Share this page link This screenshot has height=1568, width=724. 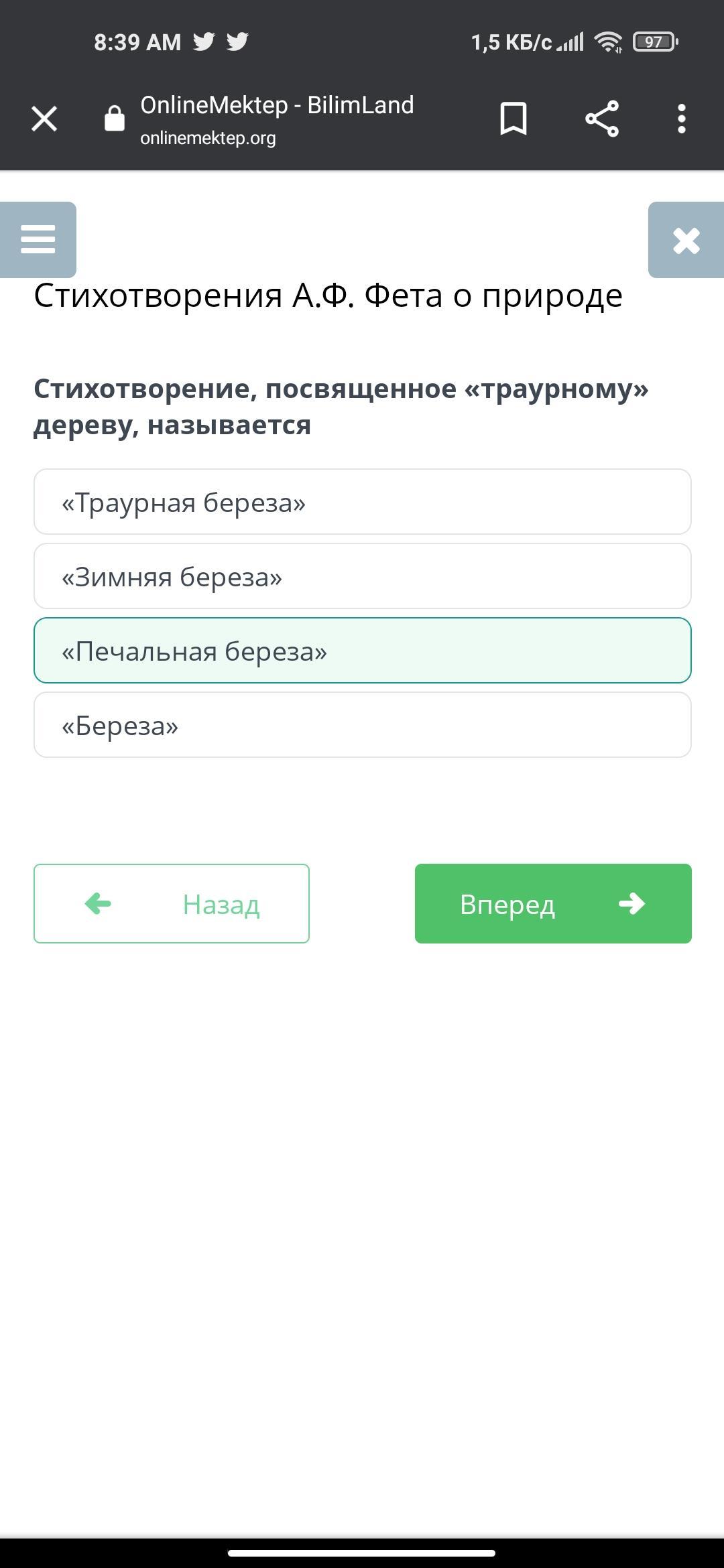point(602,119)
